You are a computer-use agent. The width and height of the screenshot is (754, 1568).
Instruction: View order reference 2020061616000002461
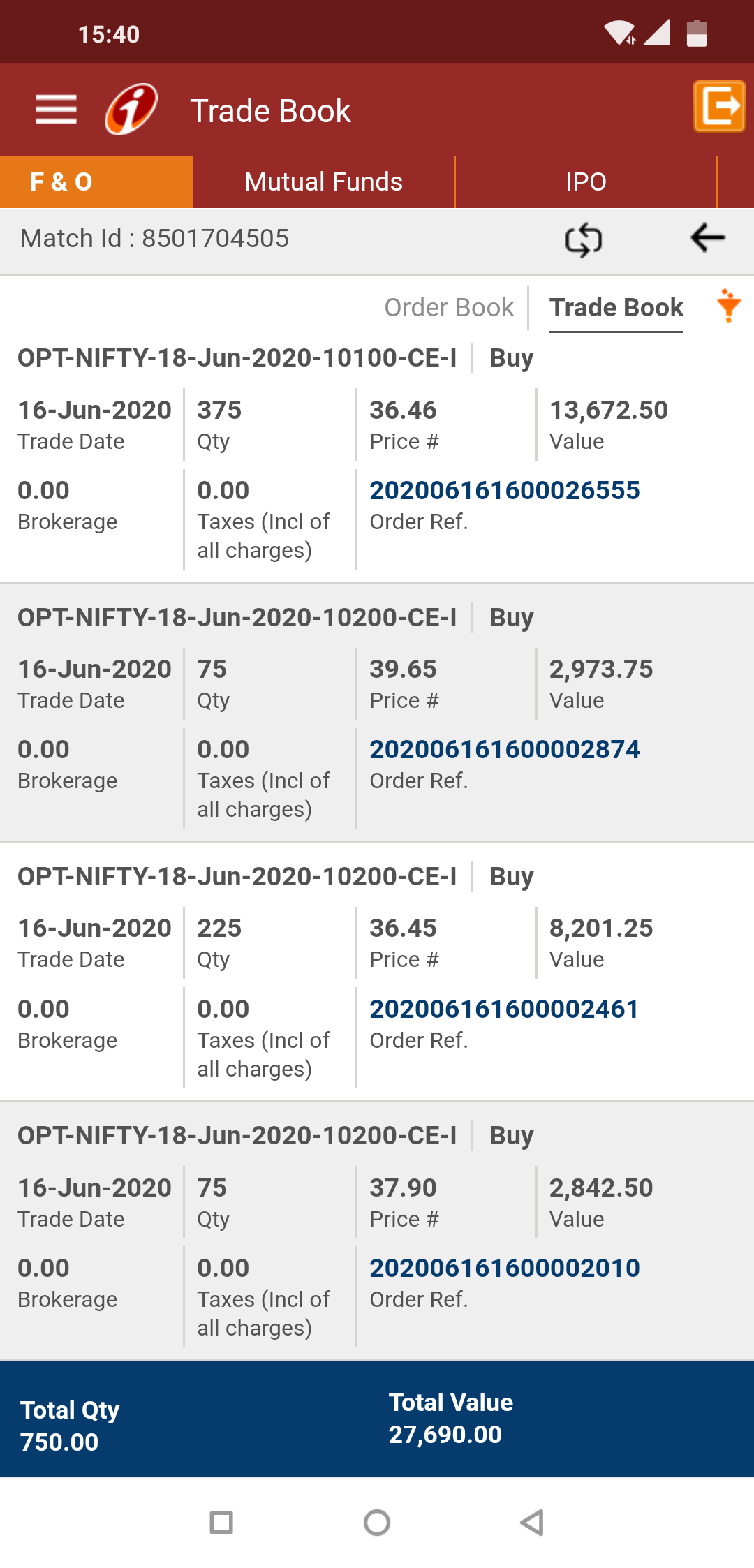[504, 1009]
